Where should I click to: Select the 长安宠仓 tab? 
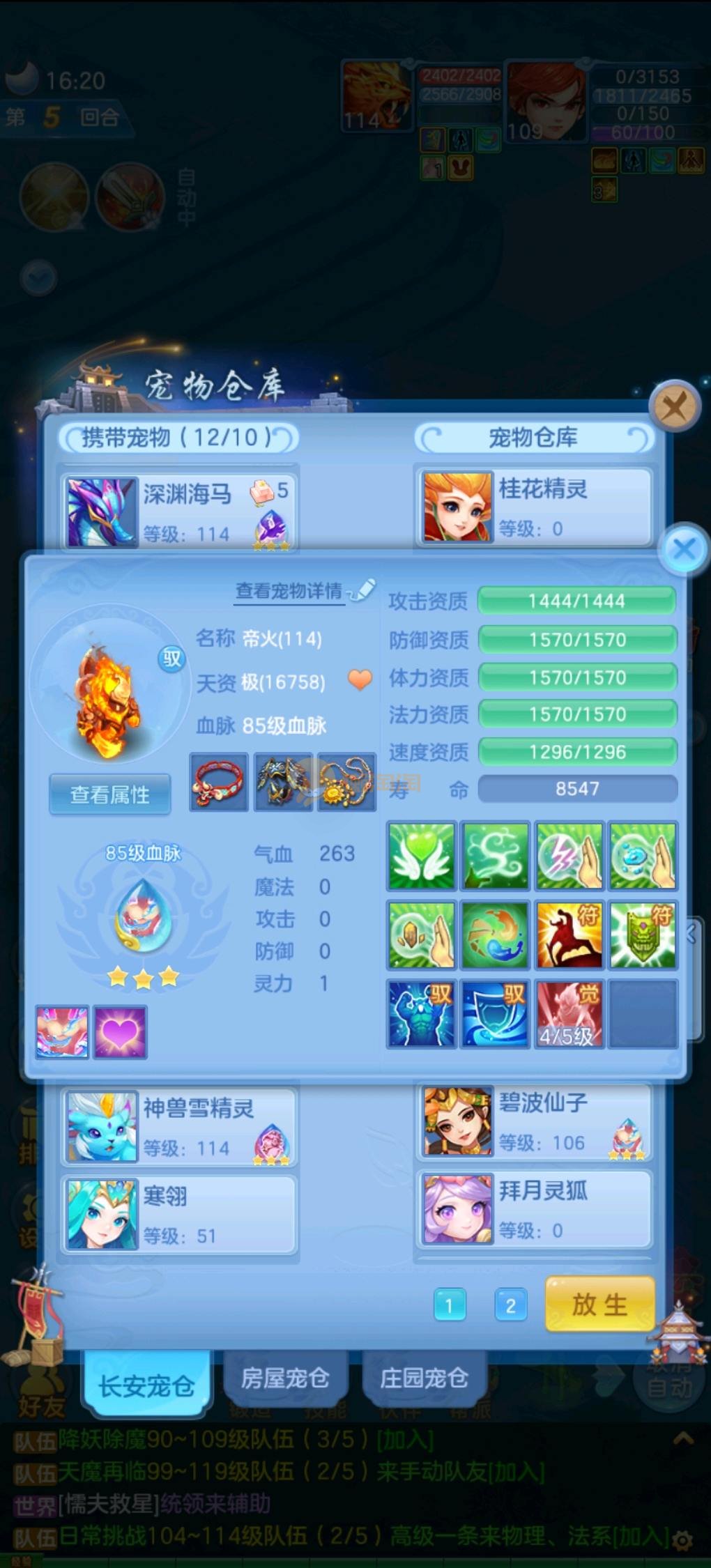click(x=146, y=1385)
